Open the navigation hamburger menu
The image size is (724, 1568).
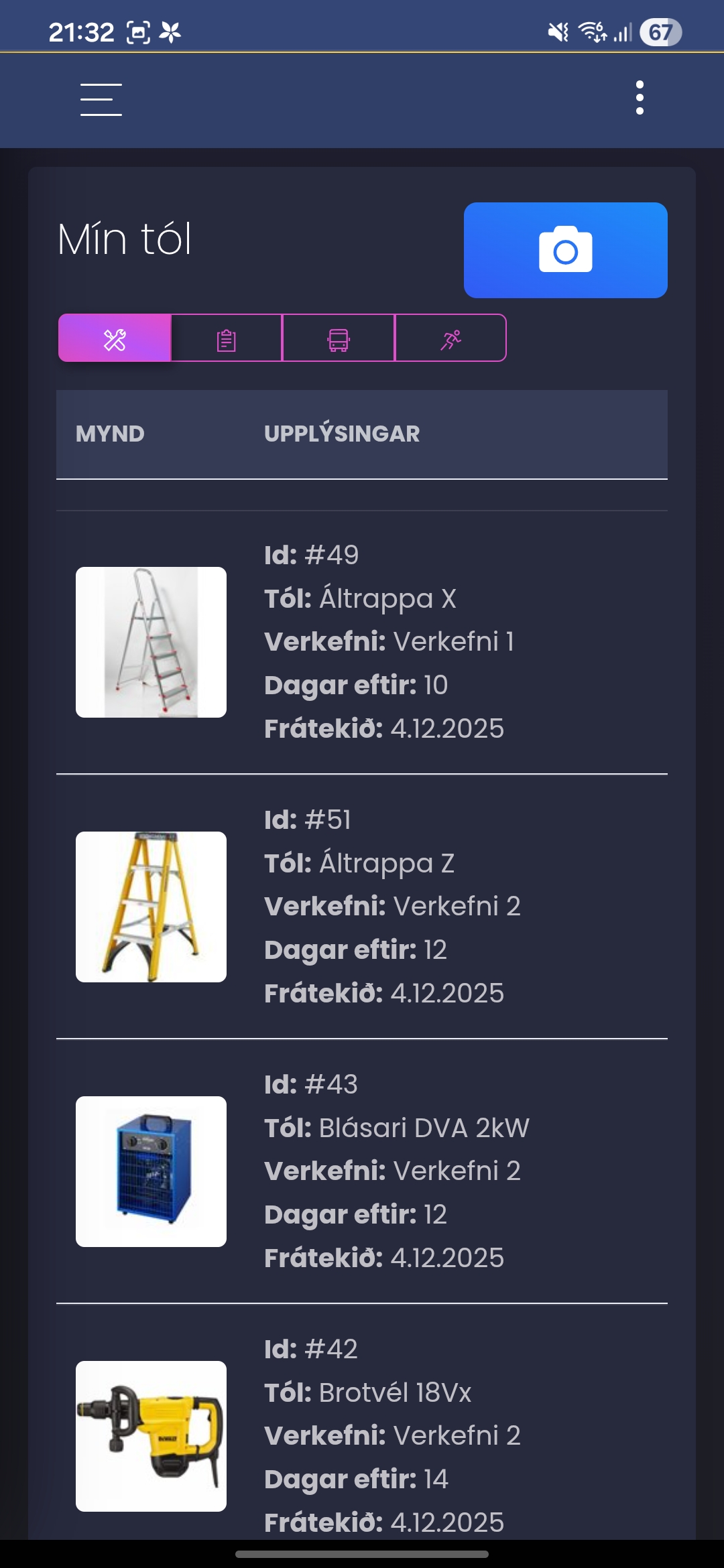[99, 99]
